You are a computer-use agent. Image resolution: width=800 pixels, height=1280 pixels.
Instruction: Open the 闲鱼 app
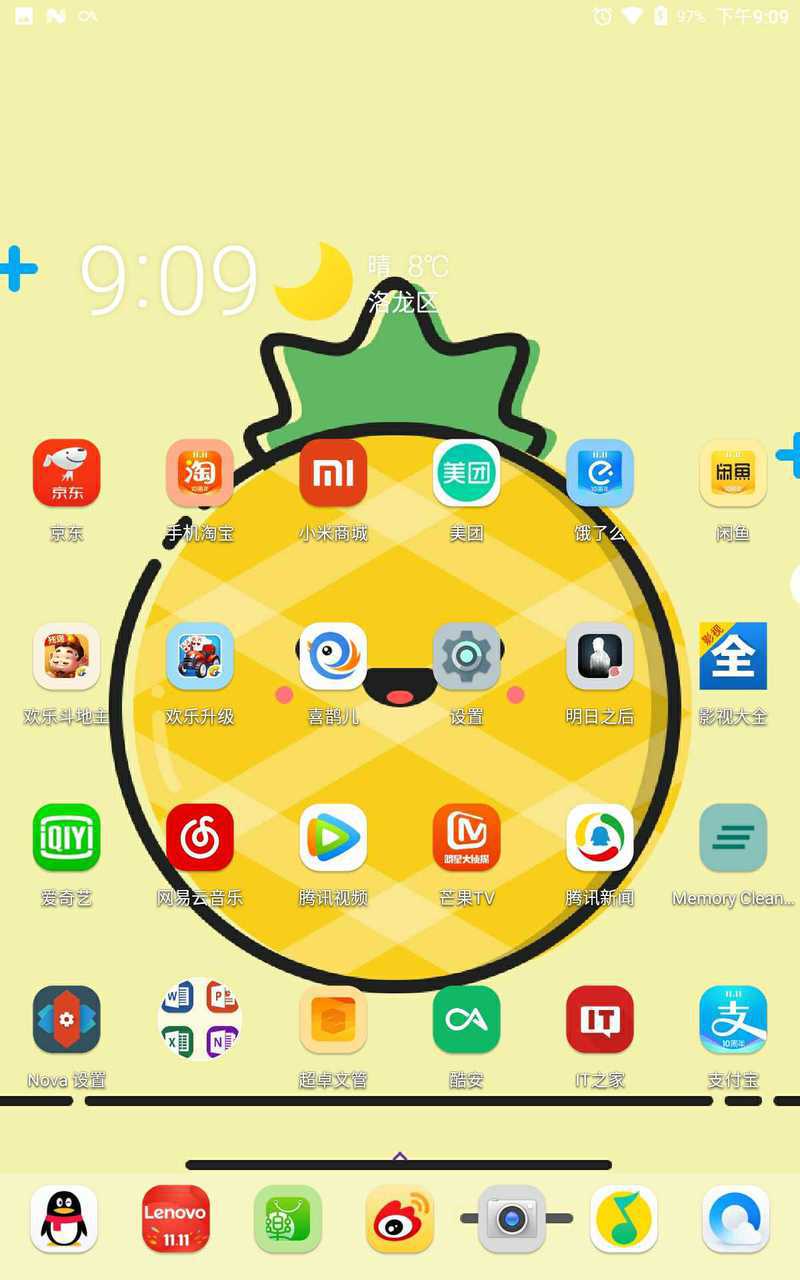[x=733, y=473]
